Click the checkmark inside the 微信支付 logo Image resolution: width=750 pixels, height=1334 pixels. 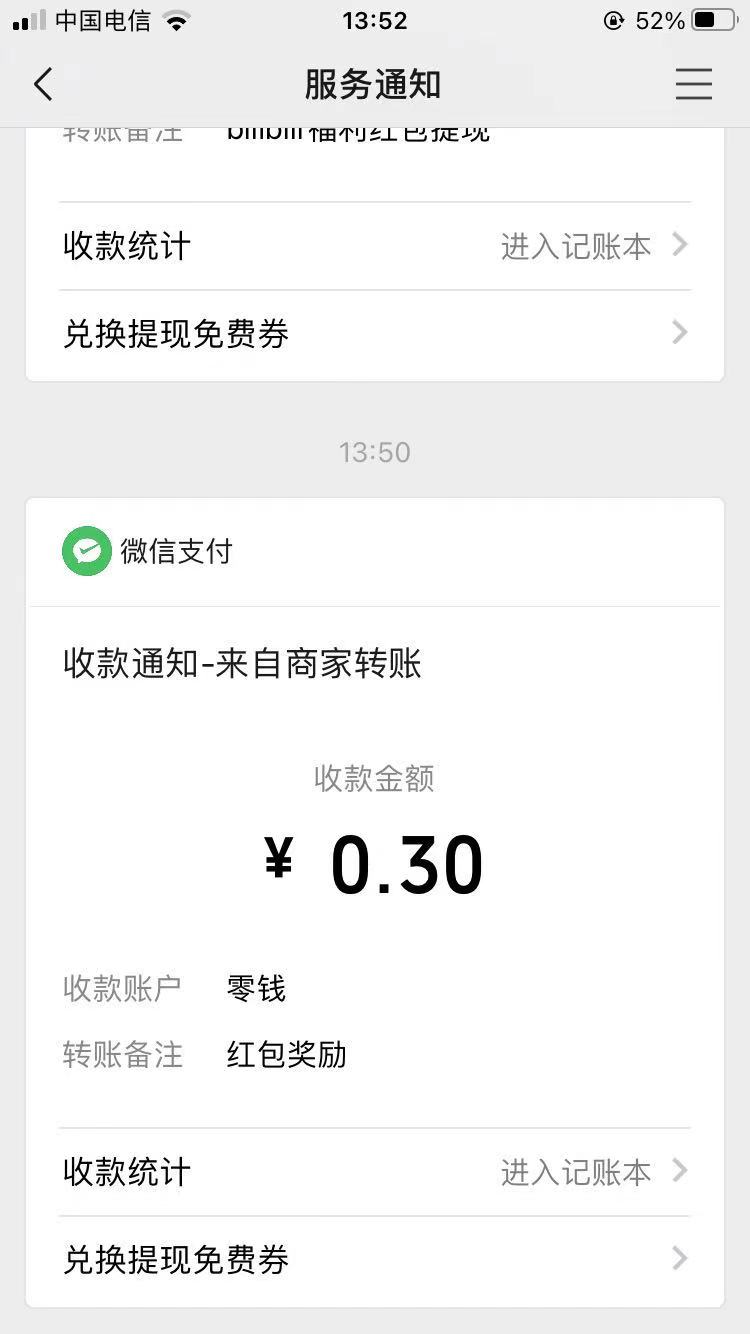pyautogui.click(x=86, y=551)
